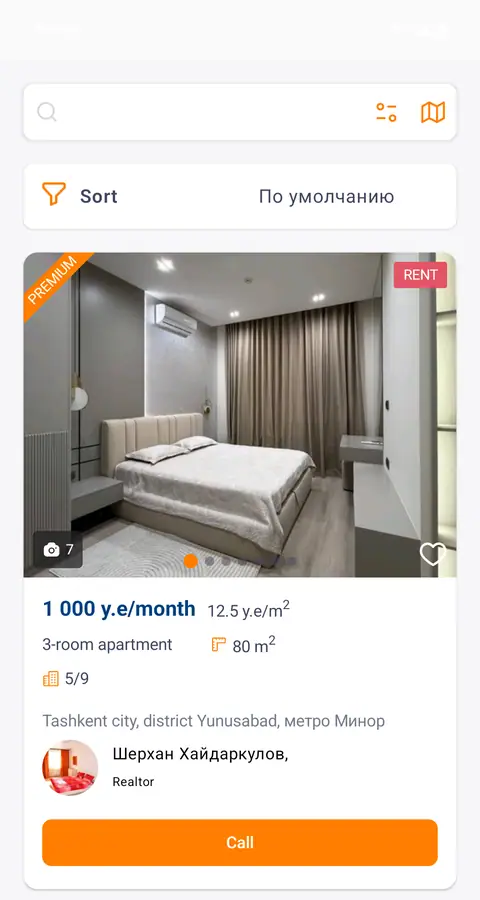Open the filter settings icon

click(386, 112)
